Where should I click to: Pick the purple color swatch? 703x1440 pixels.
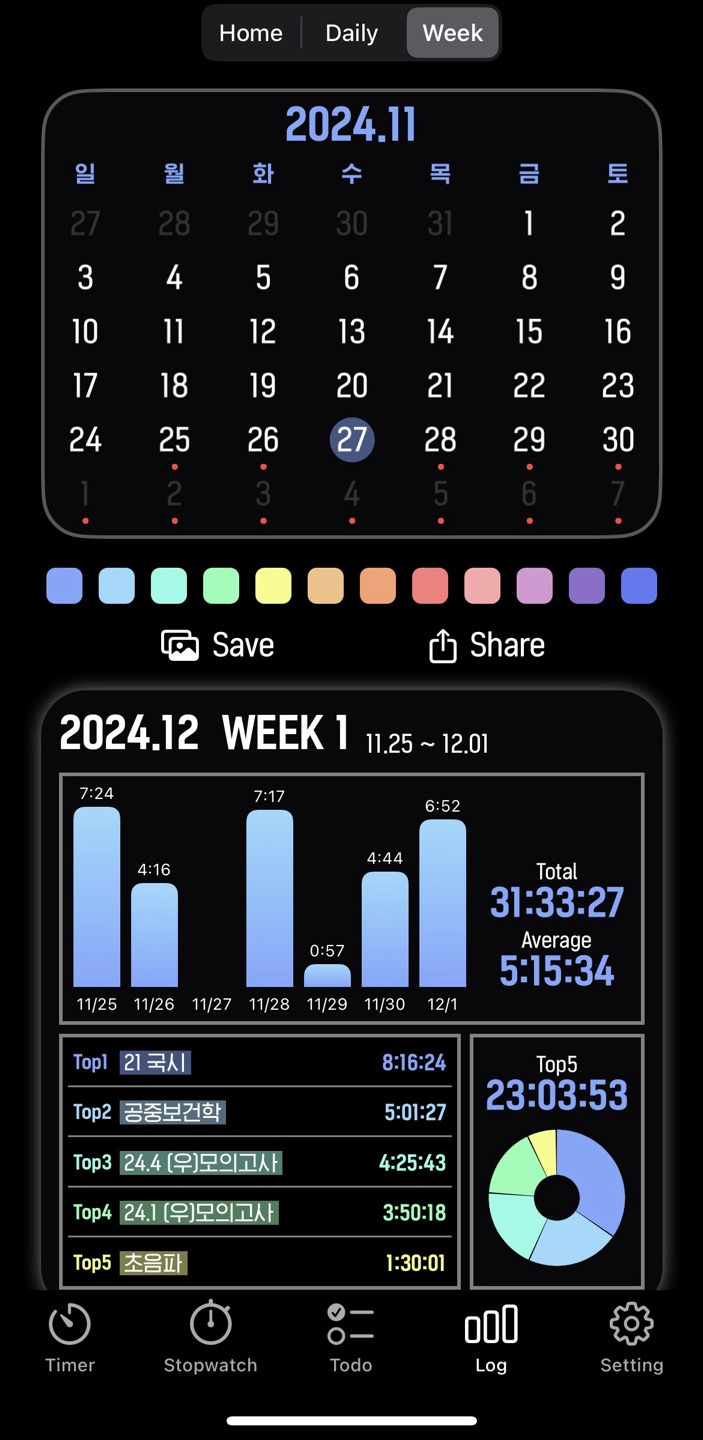click(587, 586)
